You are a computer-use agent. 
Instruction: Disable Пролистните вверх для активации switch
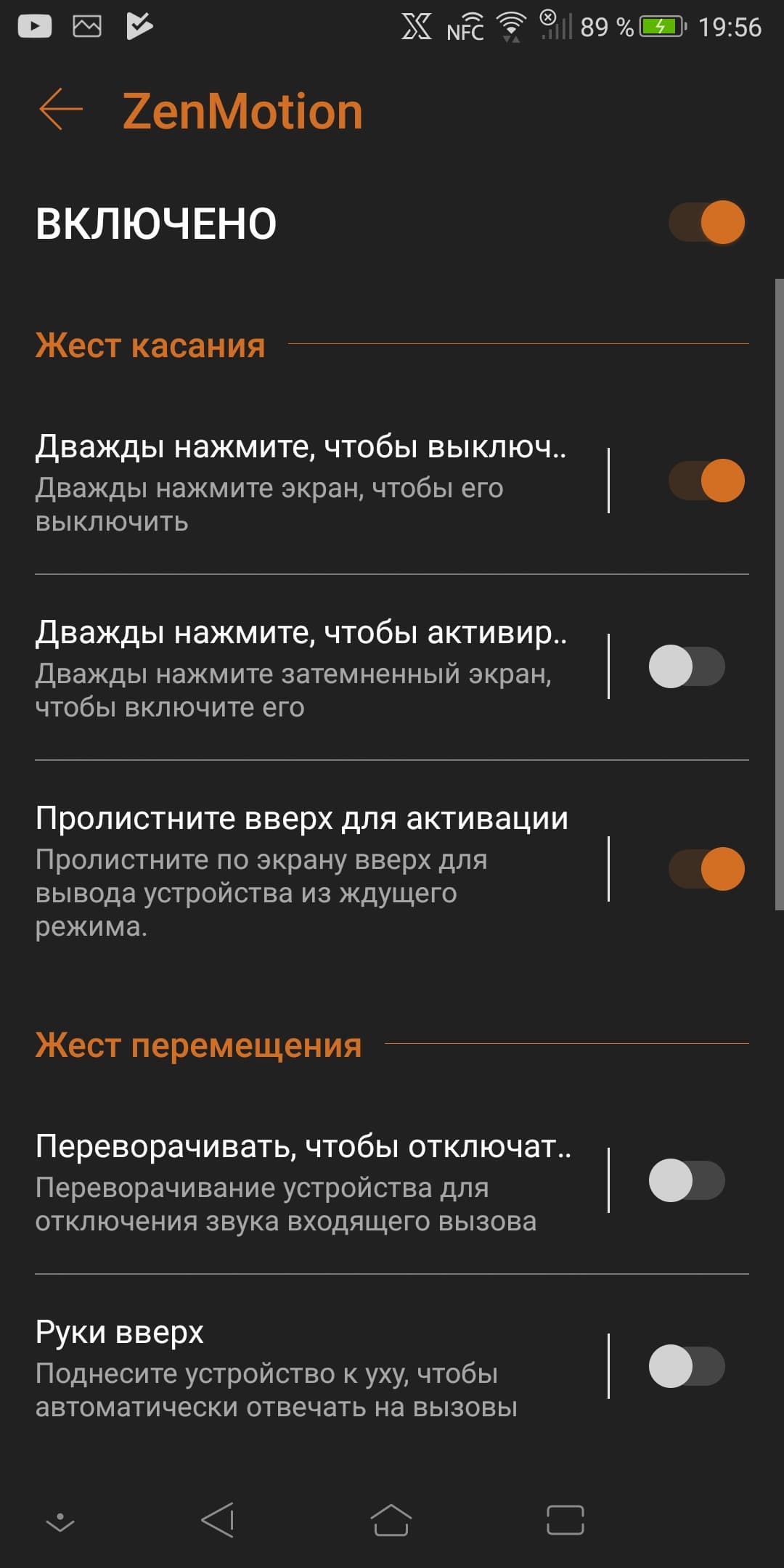click(706, 869)
